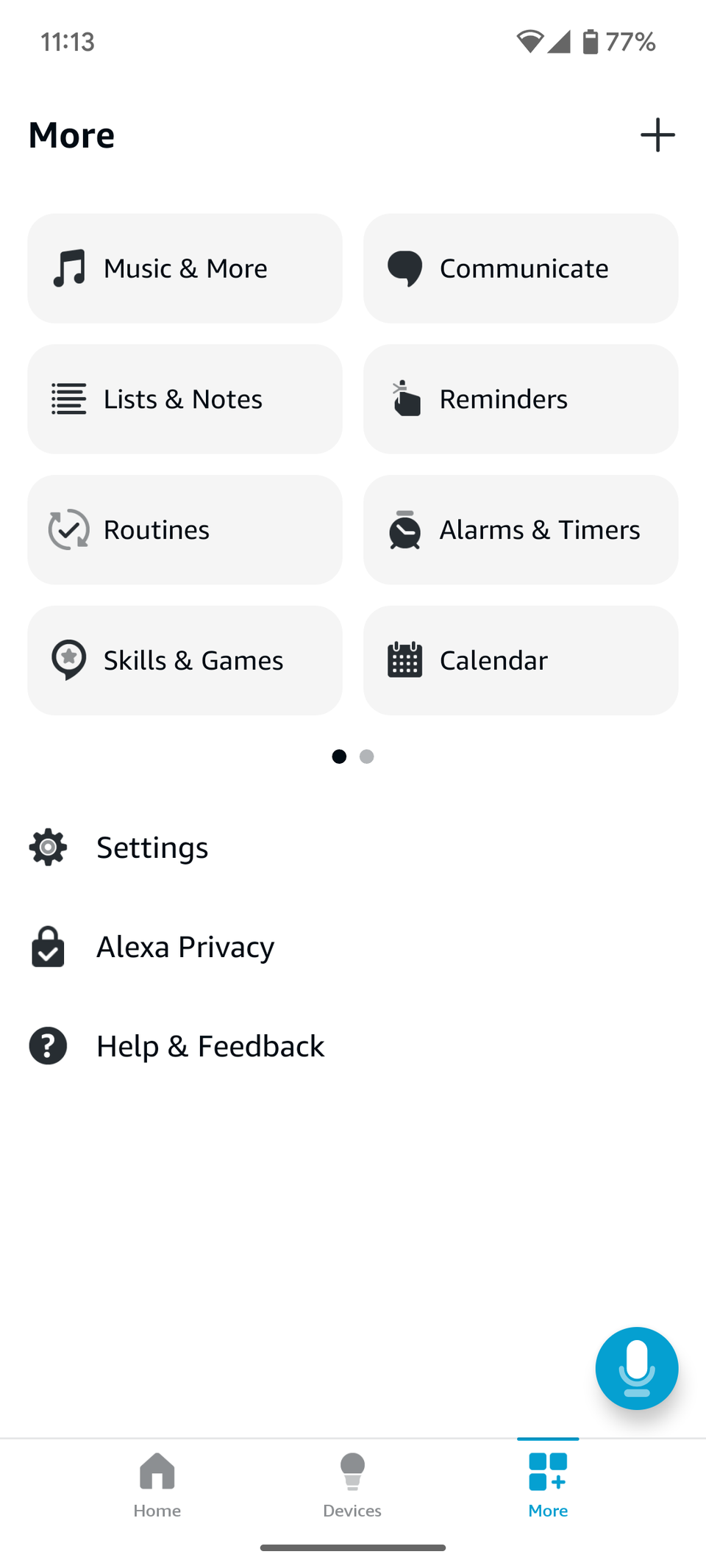This screenshot has width=706, height=1568.
Task: Open Alexa Privacy
Action: point(185,947)
